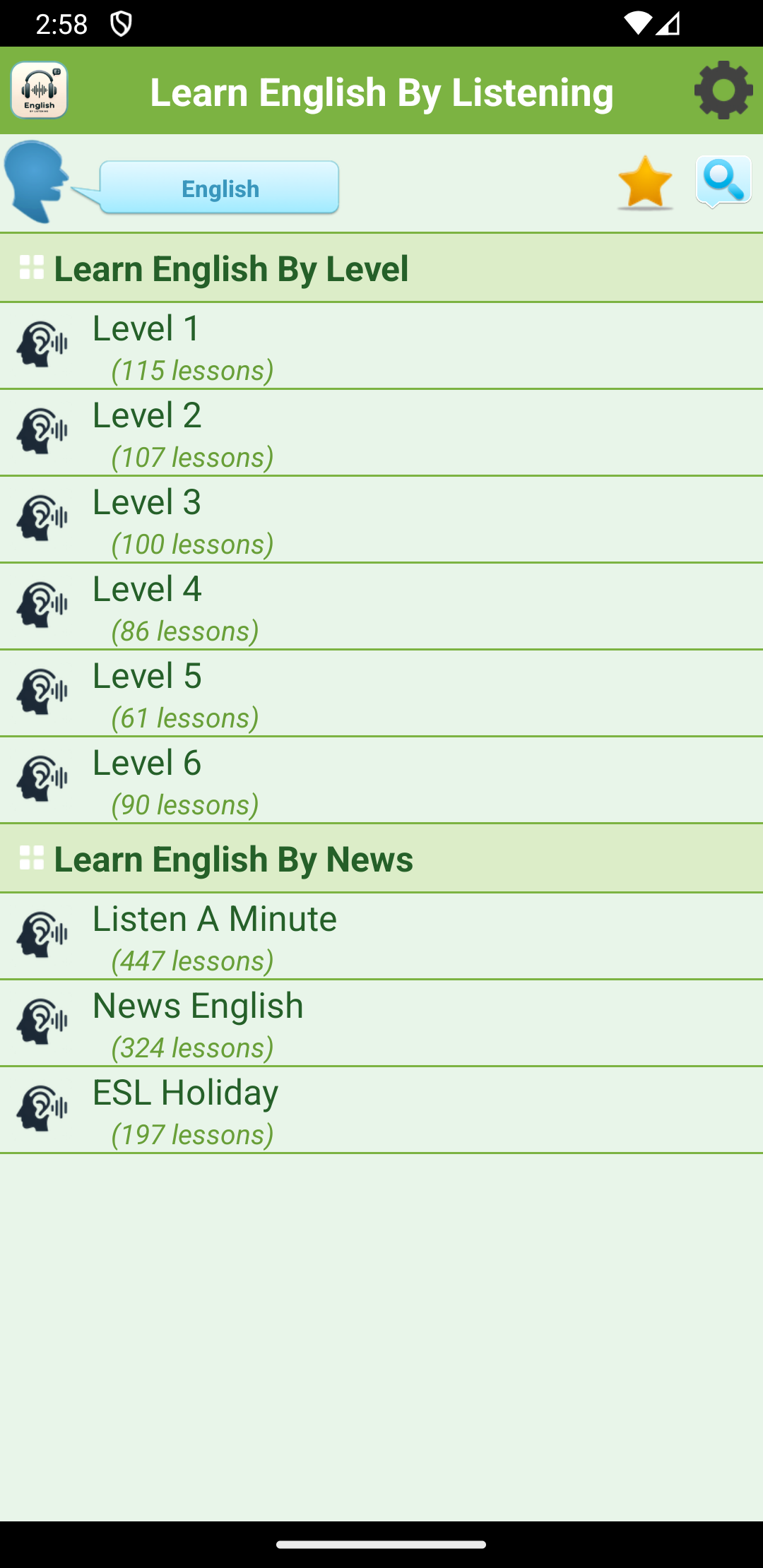
Task: Open Level 6 lessons
Action: coord(381,780)
